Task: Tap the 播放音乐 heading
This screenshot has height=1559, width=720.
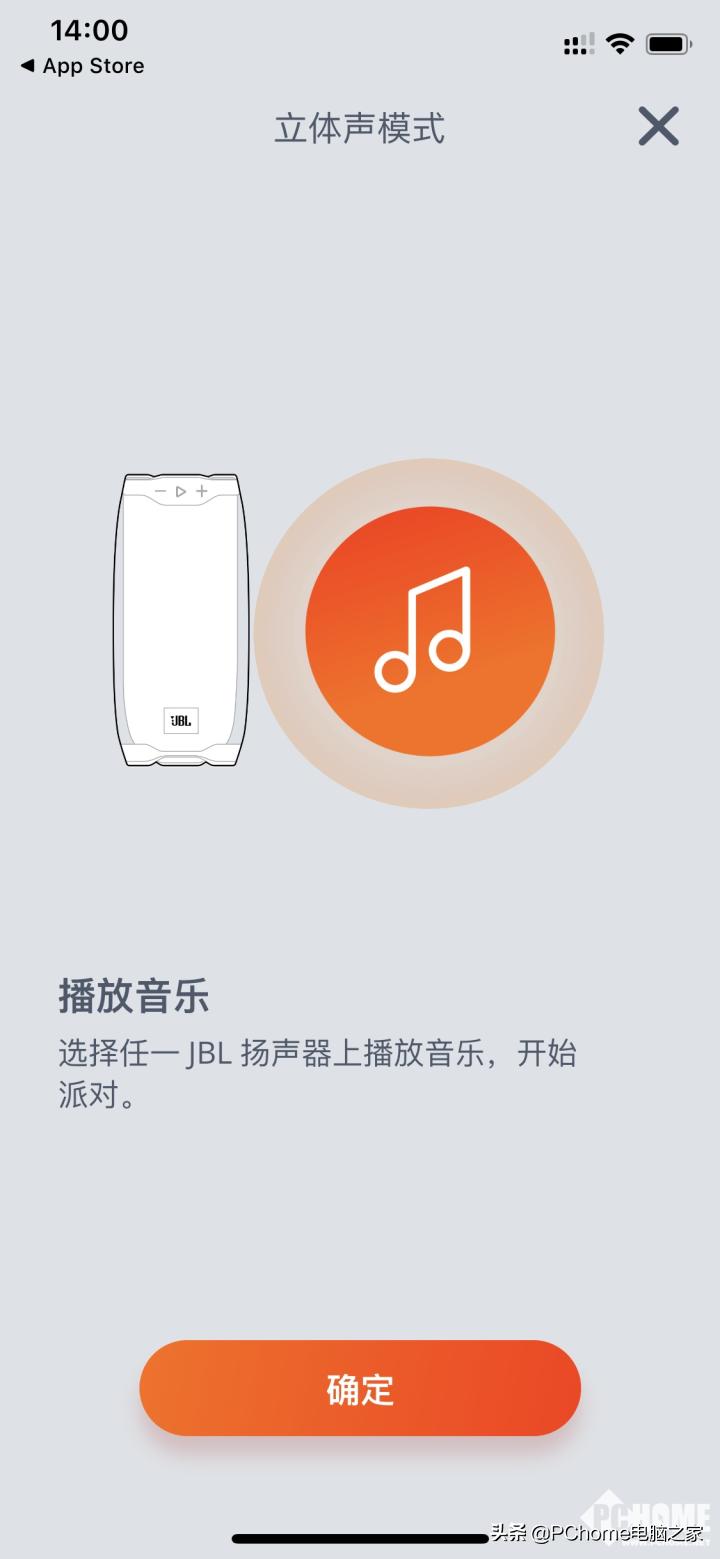Action: tap(131, 996)
